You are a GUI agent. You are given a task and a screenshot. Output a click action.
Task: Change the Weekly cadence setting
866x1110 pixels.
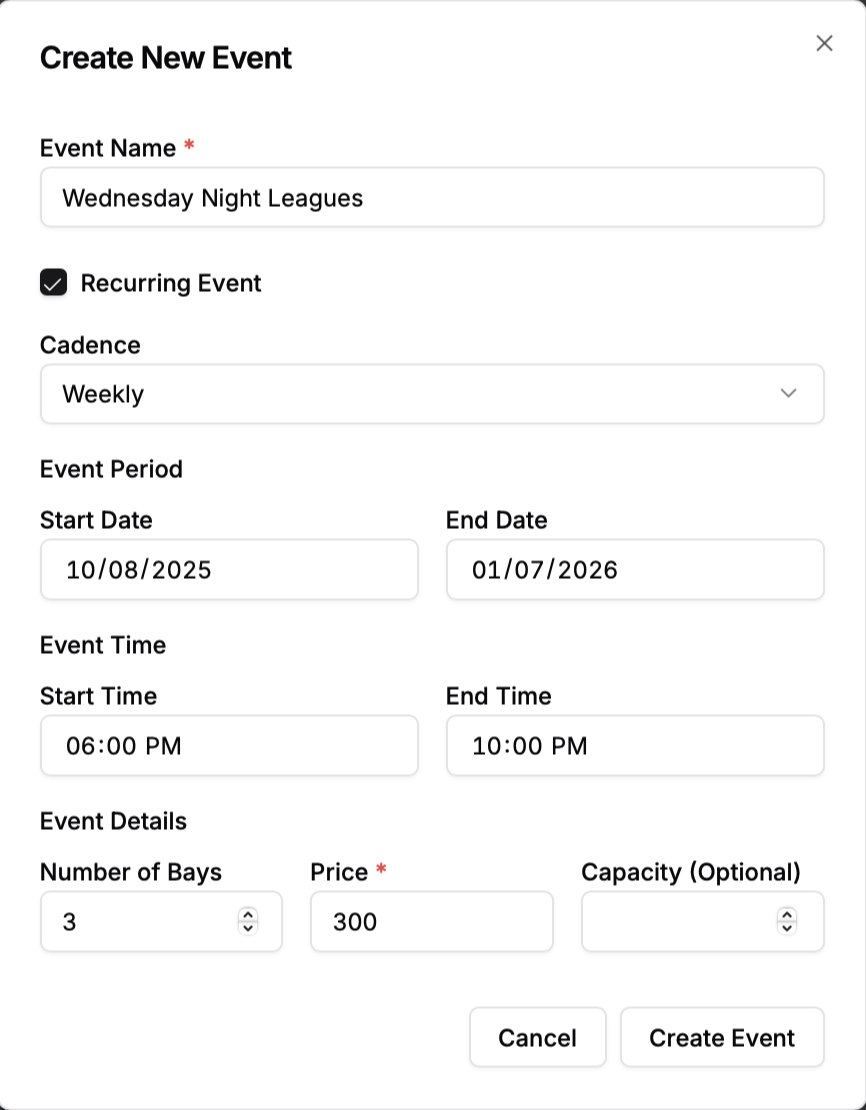point(432,394)
